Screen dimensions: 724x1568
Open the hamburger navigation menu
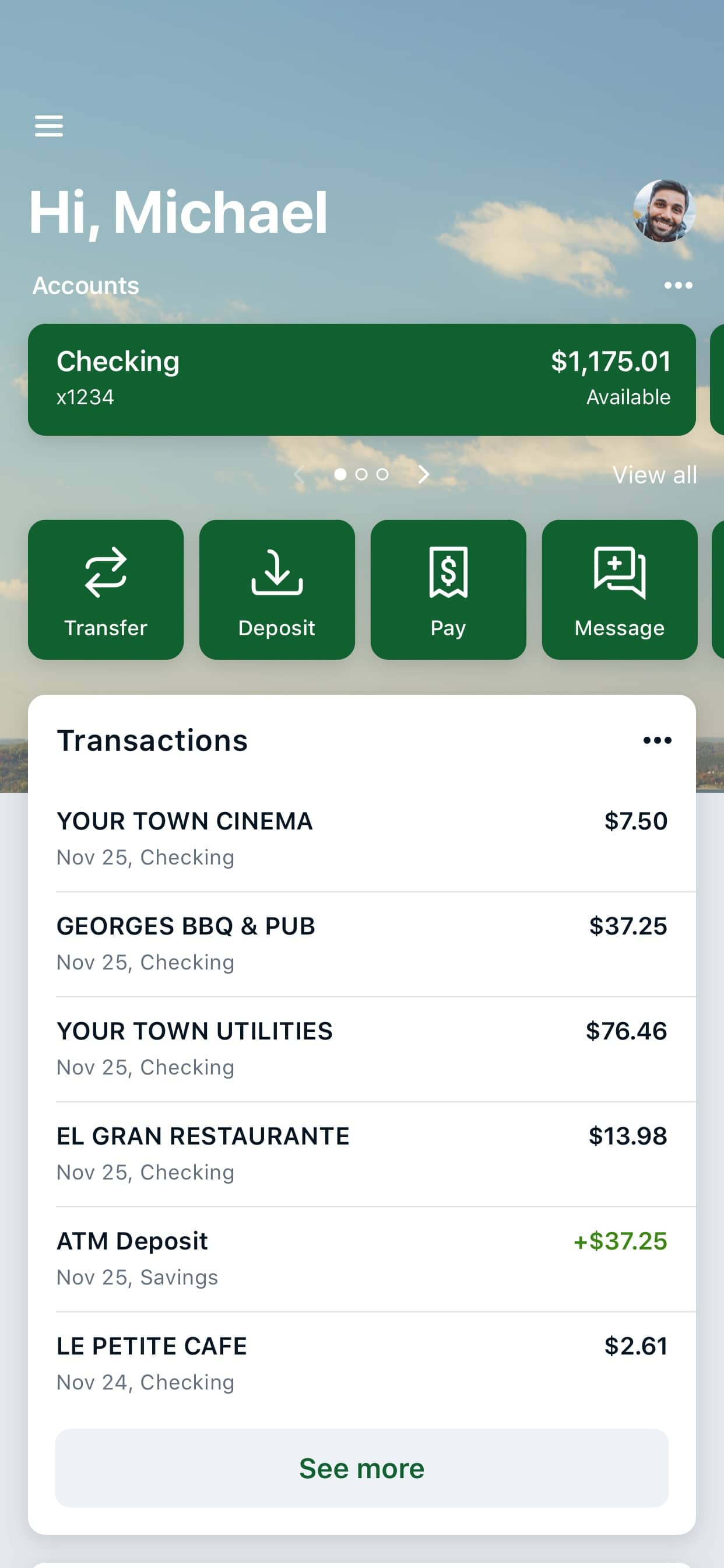click(x=48, y=126)
